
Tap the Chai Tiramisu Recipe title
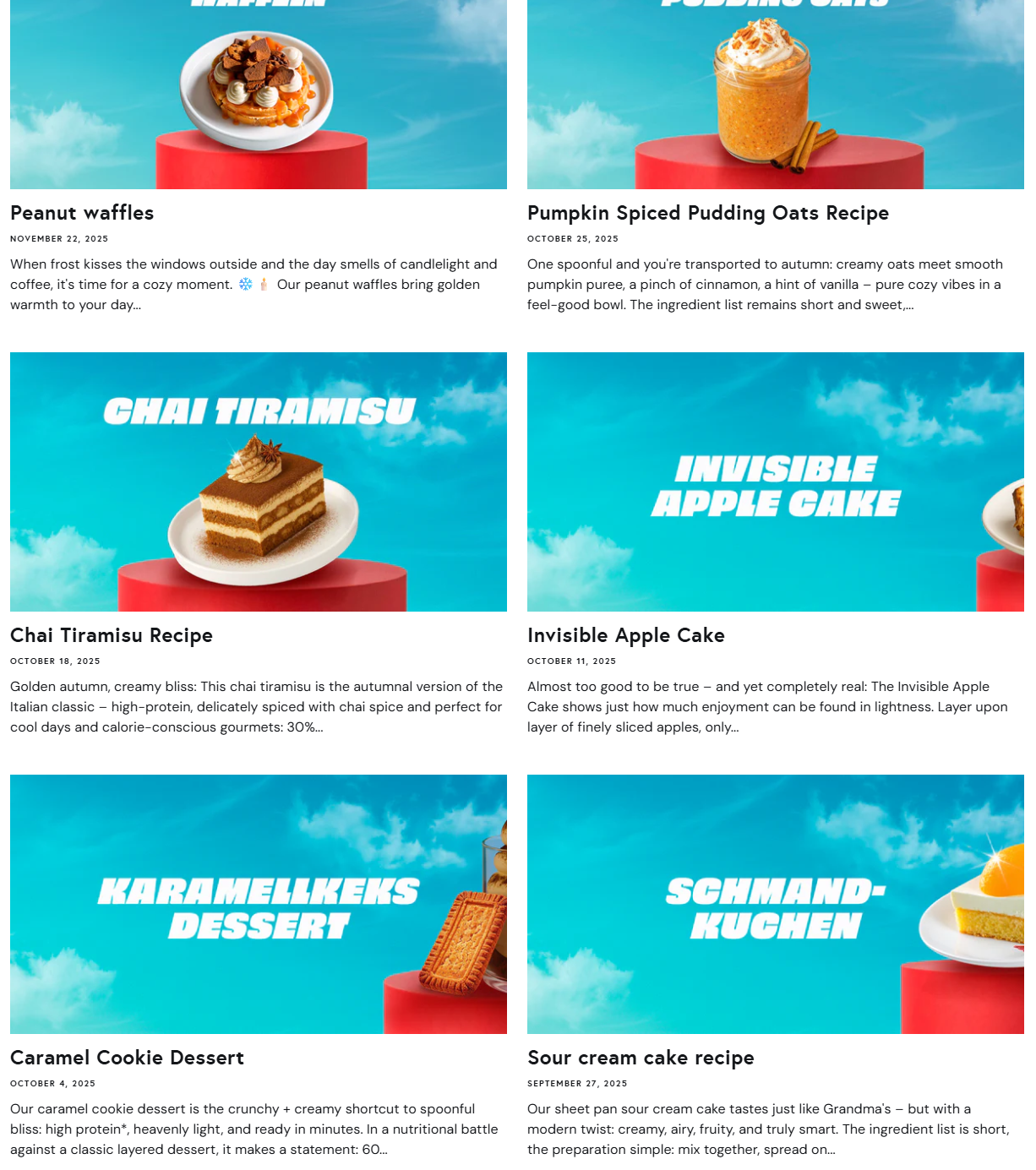click(x=112, y=635)
